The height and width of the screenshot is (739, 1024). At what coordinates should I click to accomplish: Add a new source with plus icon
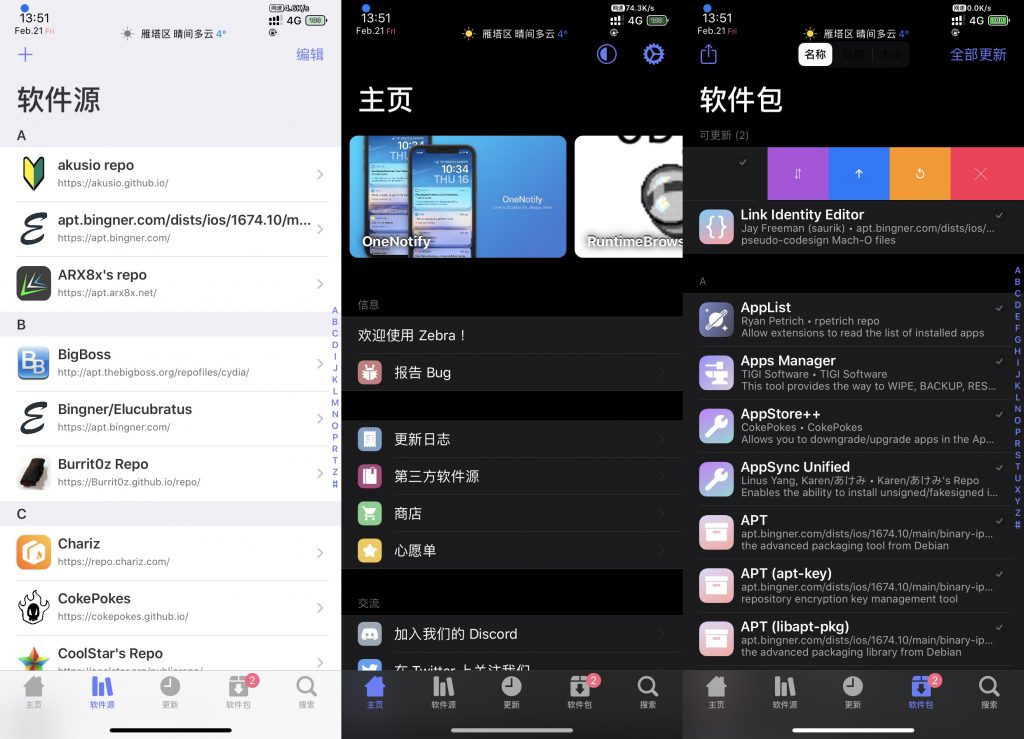[25, 55]
